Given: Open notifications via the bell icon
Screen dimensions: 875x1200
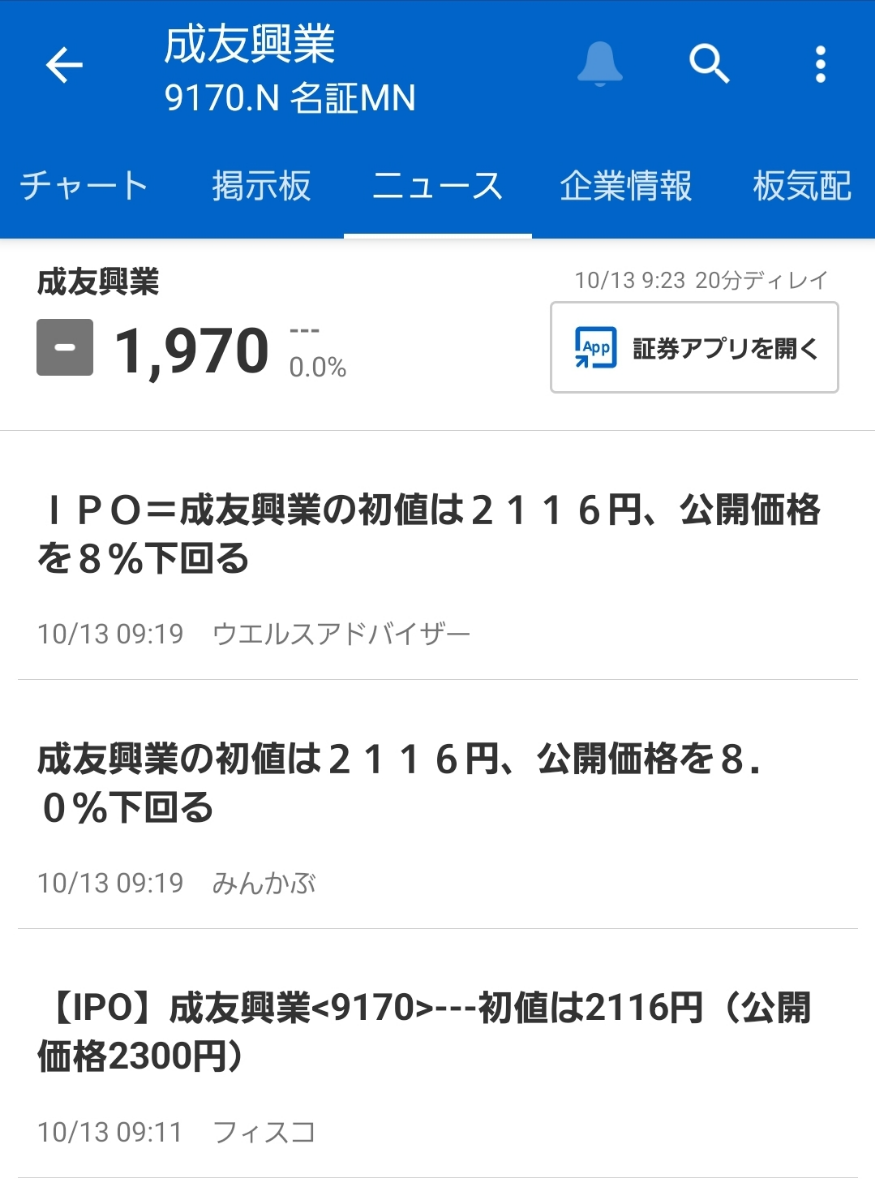Looking at the screenshot, I should click(601, 65).
